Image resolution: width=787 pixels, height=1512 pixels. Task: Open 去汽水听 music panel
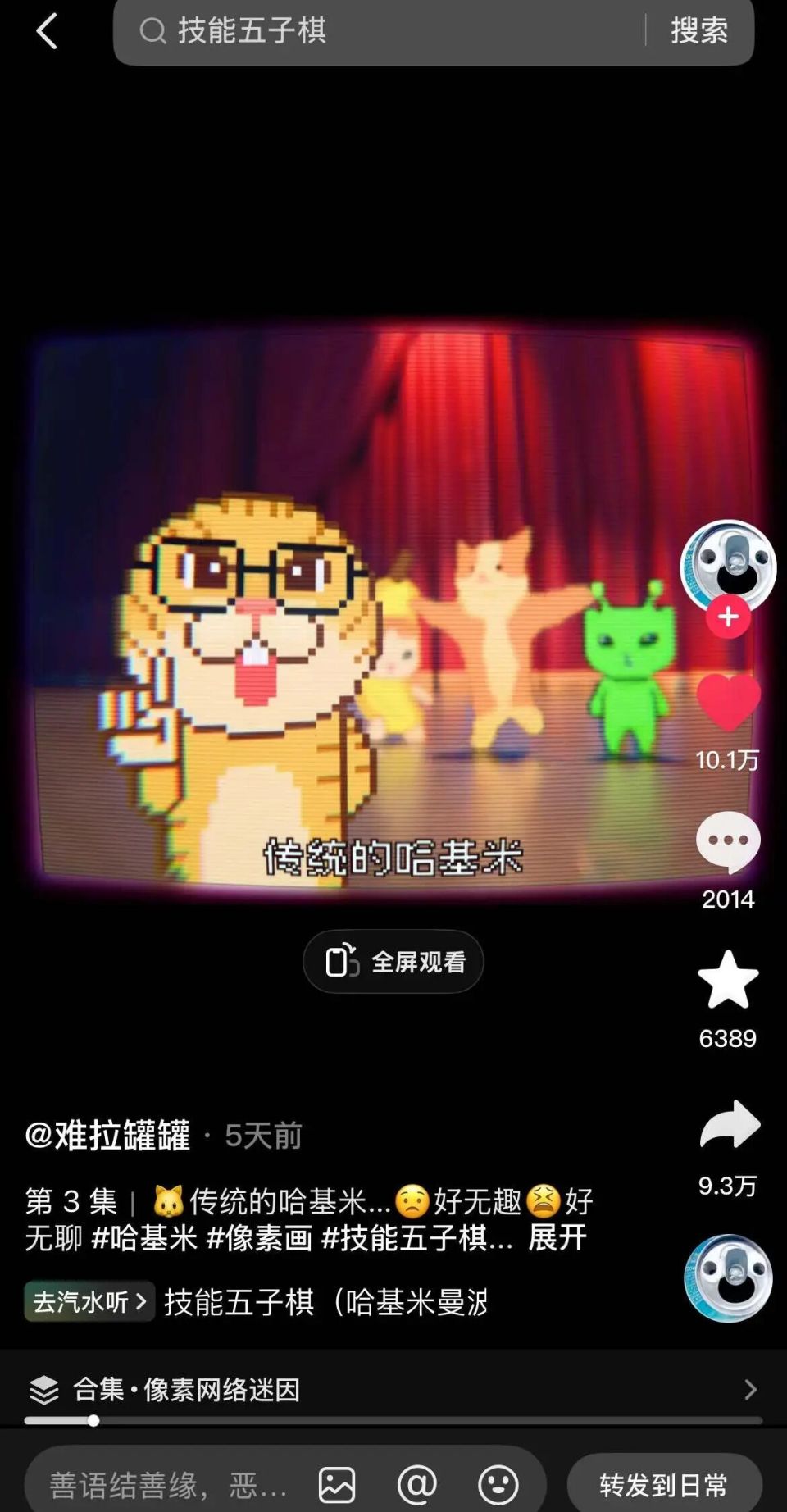[89, 1303]
